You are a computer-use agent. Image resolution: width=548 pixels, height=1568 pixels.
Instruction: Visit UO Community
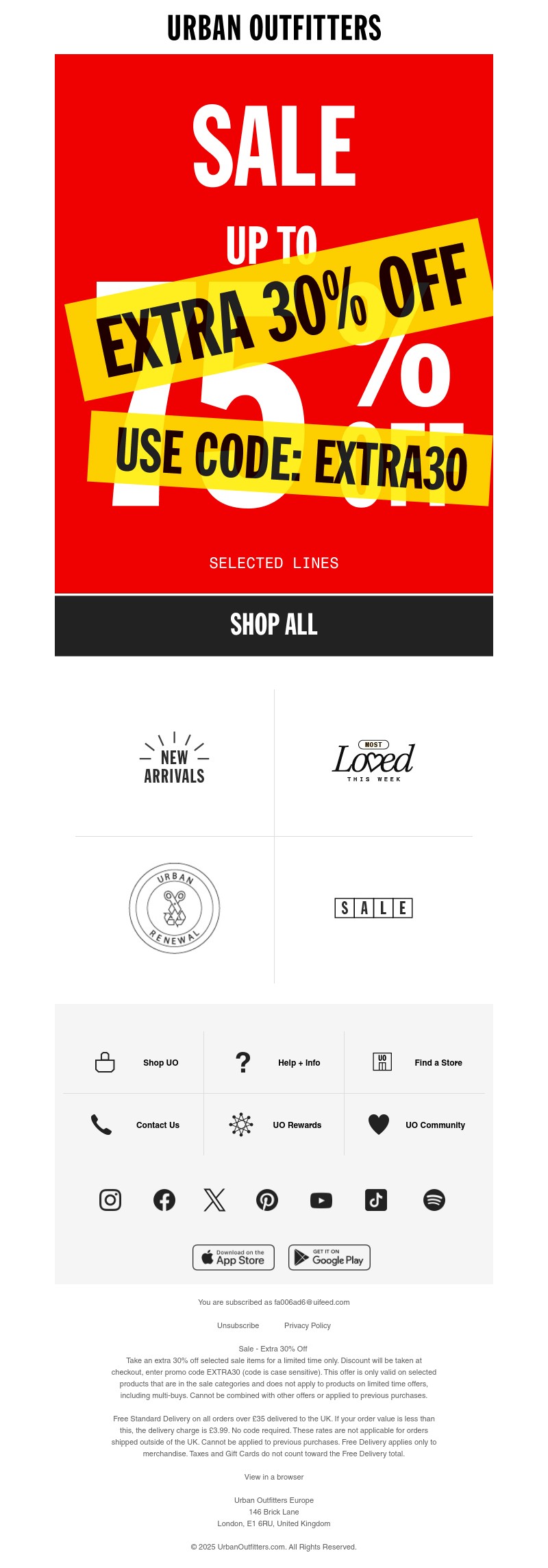click(x=435, y=1125)
